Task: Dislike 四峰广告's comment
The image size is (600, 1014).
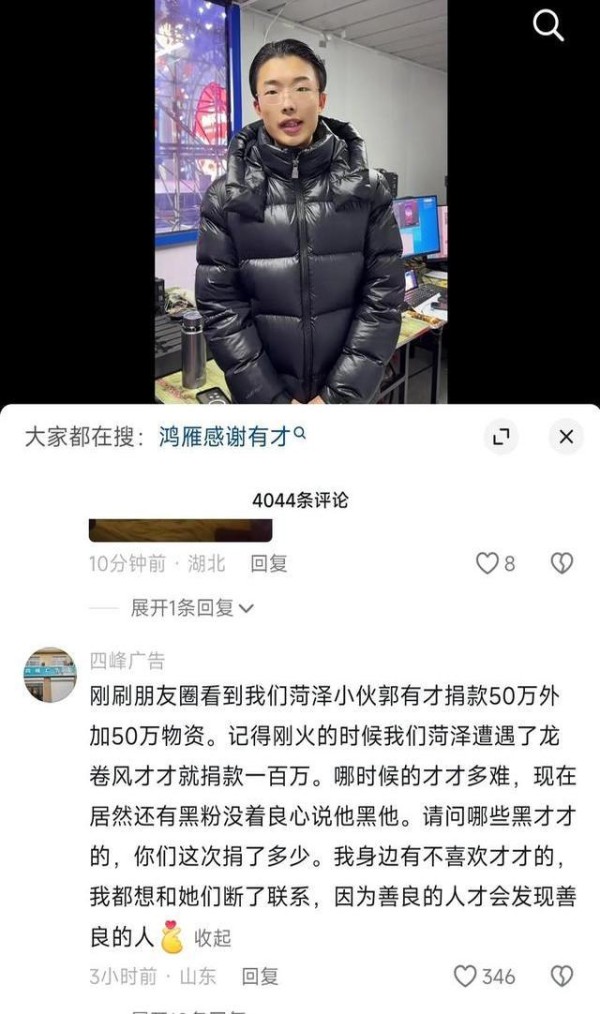Action: [x=562, y=976]
